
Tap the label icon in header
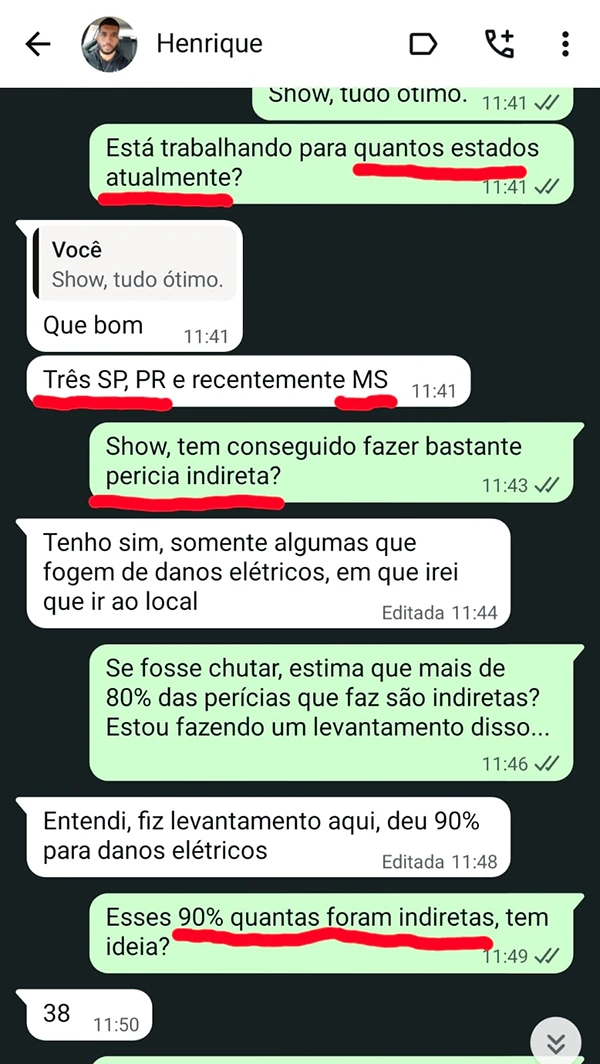(x=423, y=44)
